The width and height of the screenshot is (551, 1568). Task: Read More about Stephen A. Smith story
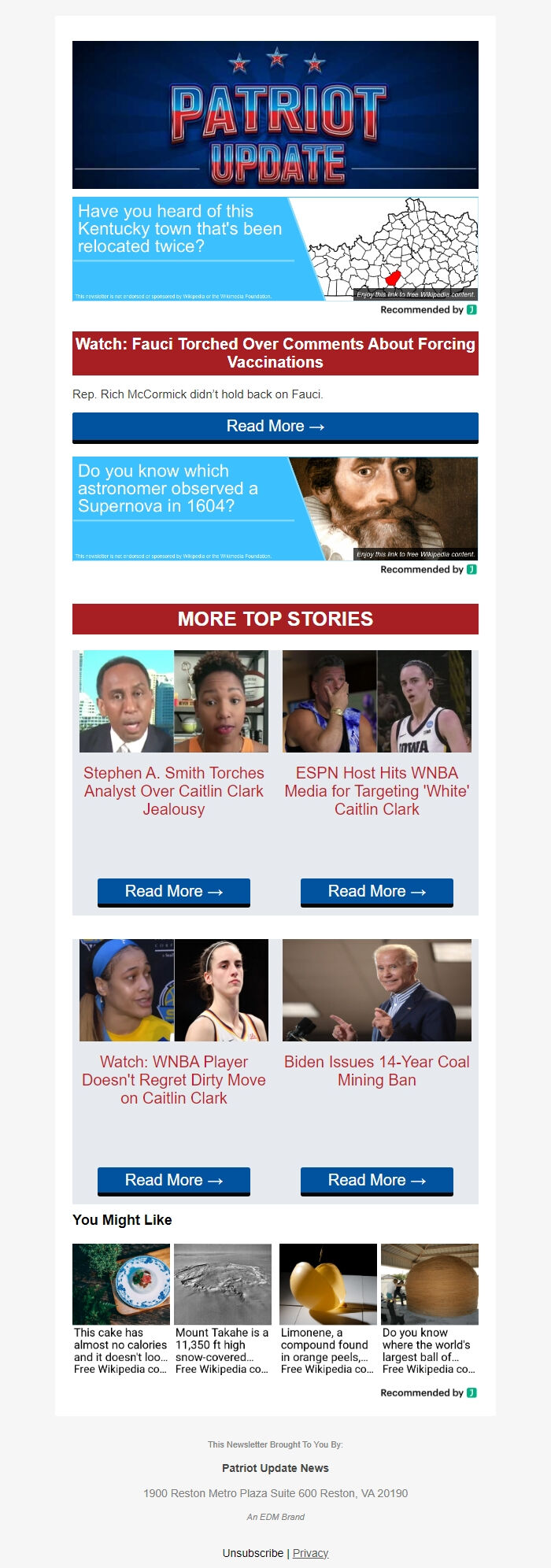coord(174,892)
